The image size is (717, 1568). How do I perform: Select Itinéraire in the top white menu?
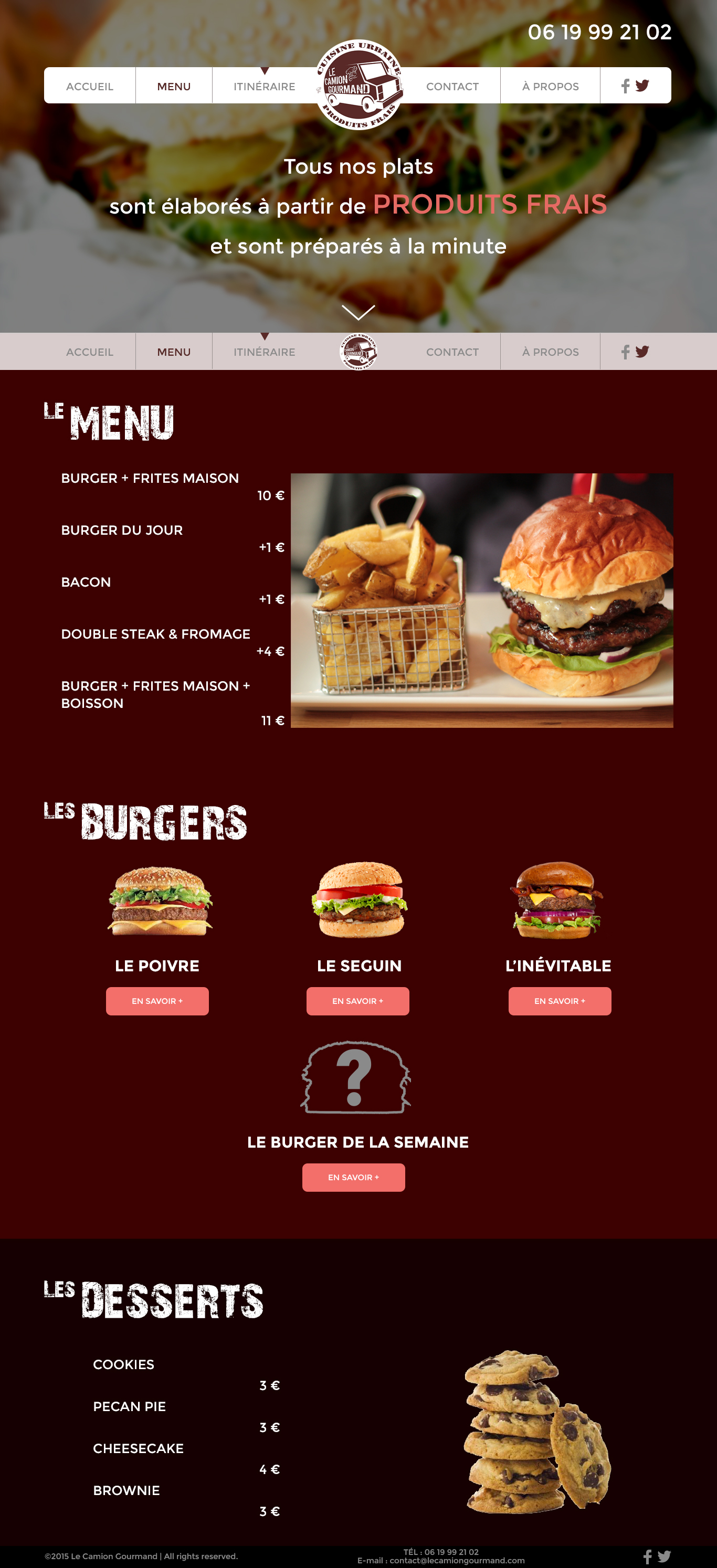click(x=264, y=87)
